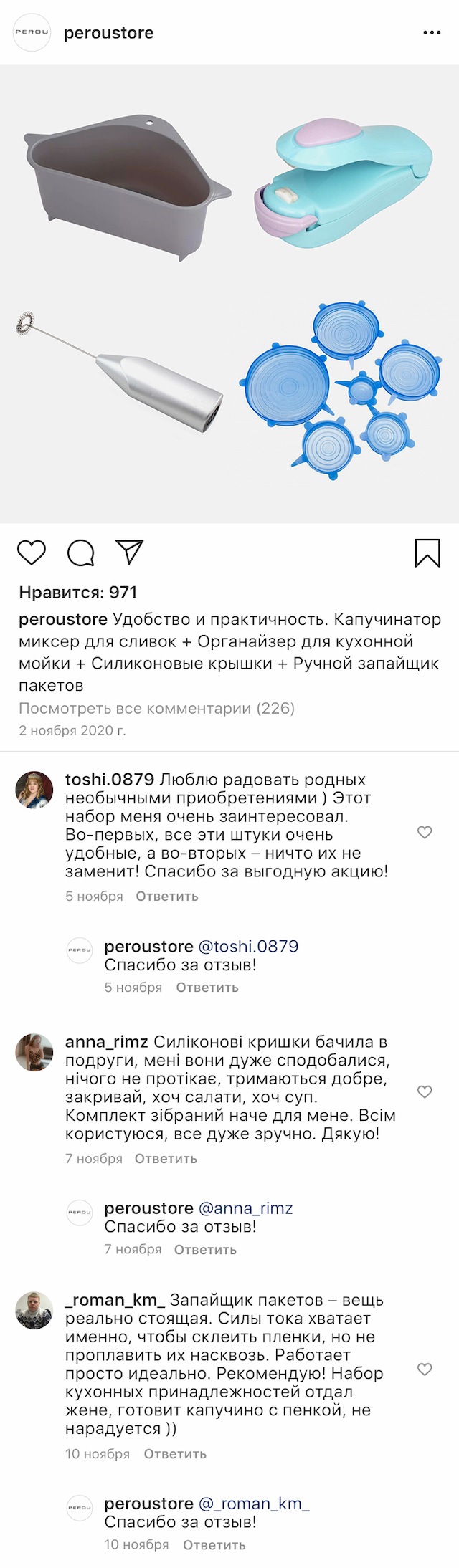The image size is (459, 1568).
Task: View all 226 comments
Action: [156, 708]
